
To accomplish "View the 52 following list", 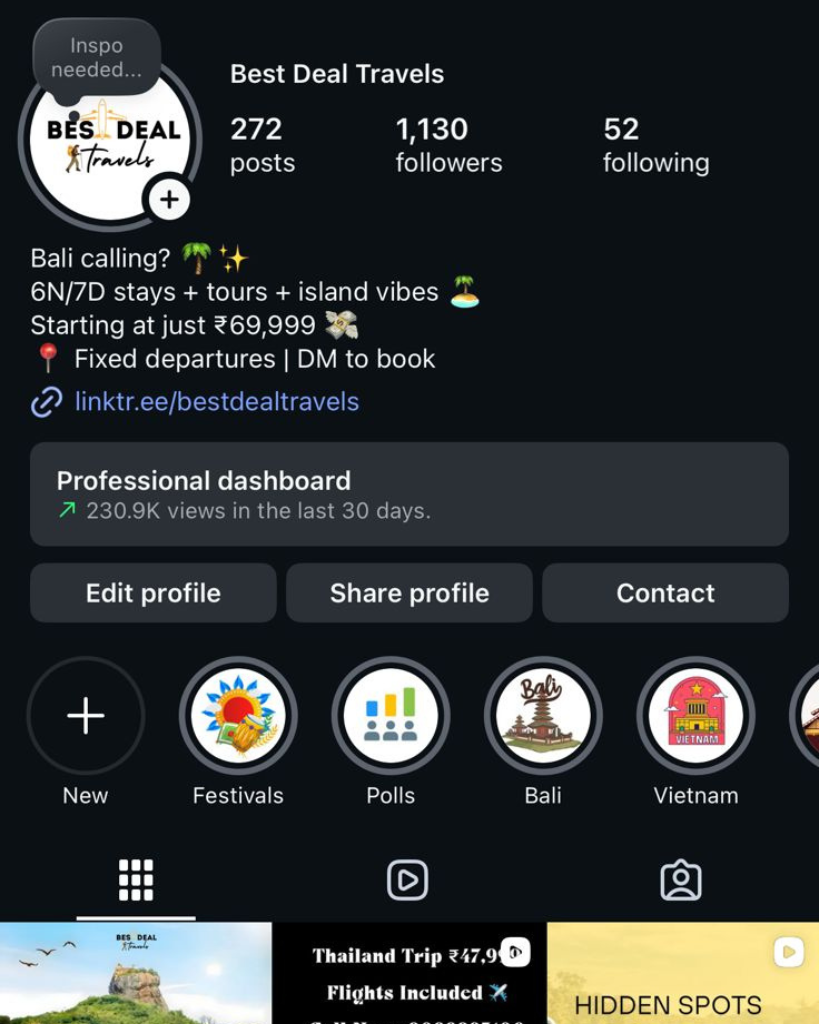I will tap(655, 145).
